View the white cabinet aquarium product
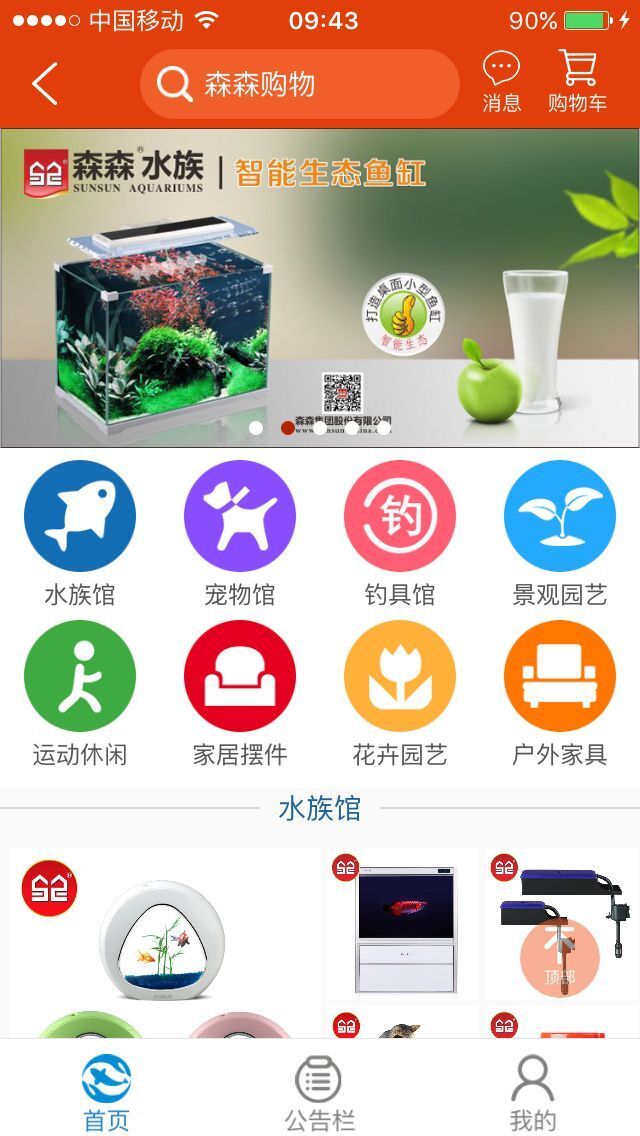 pos(403,925)
